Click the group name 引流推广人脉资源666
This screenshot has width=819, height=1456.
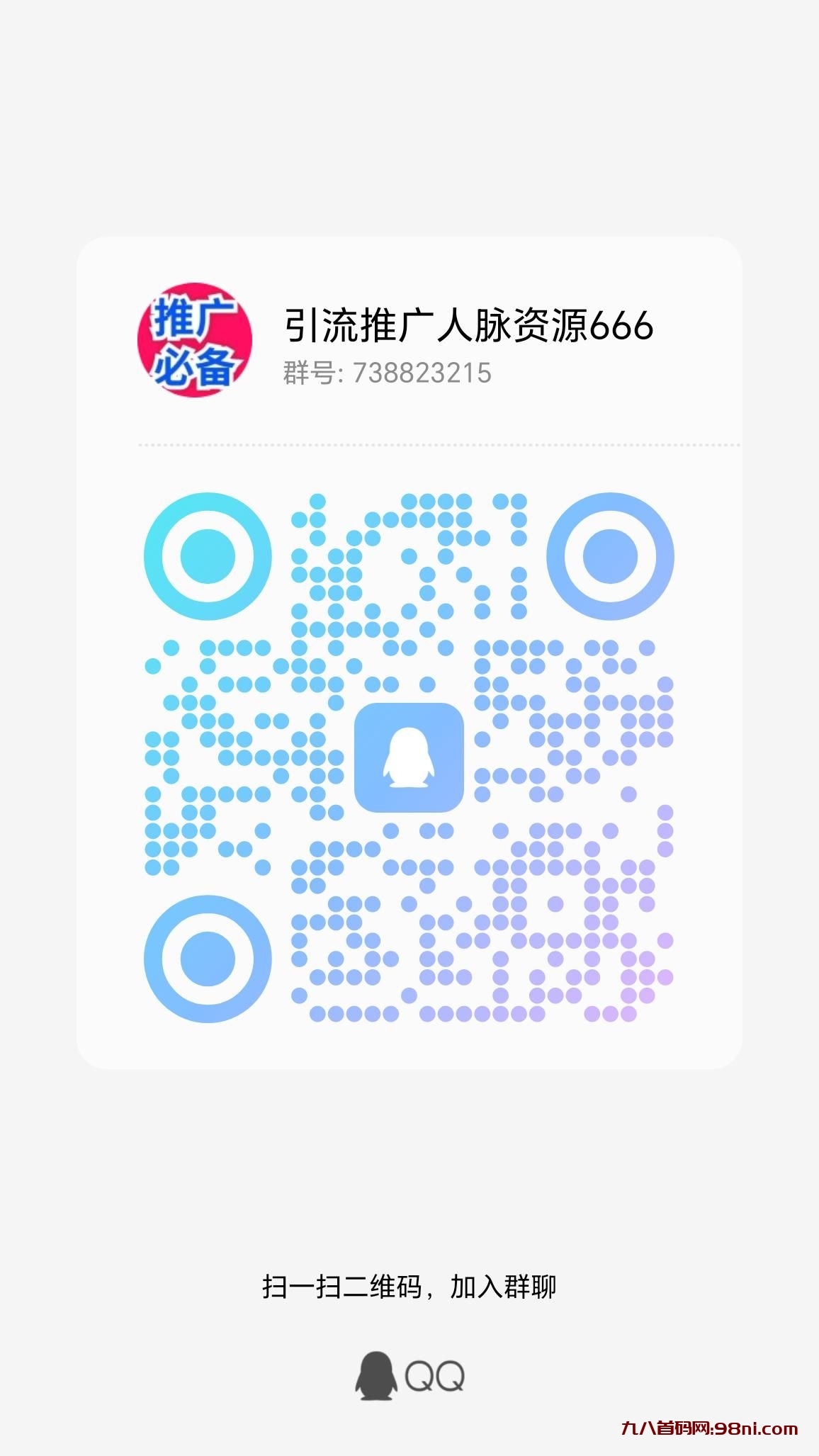(x=468, y=326)
